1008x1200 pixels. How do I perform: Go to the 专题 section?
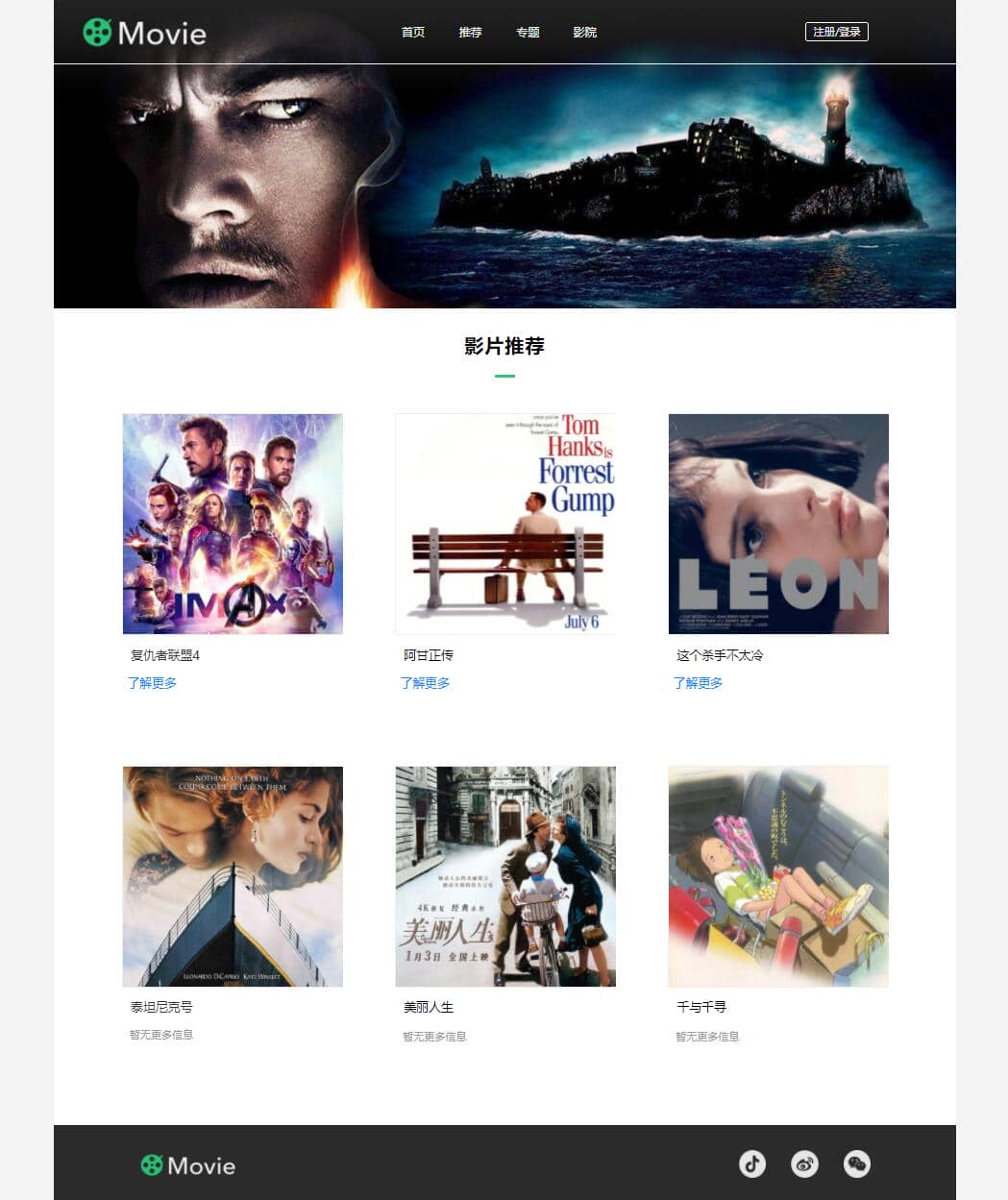click(528, 32)
